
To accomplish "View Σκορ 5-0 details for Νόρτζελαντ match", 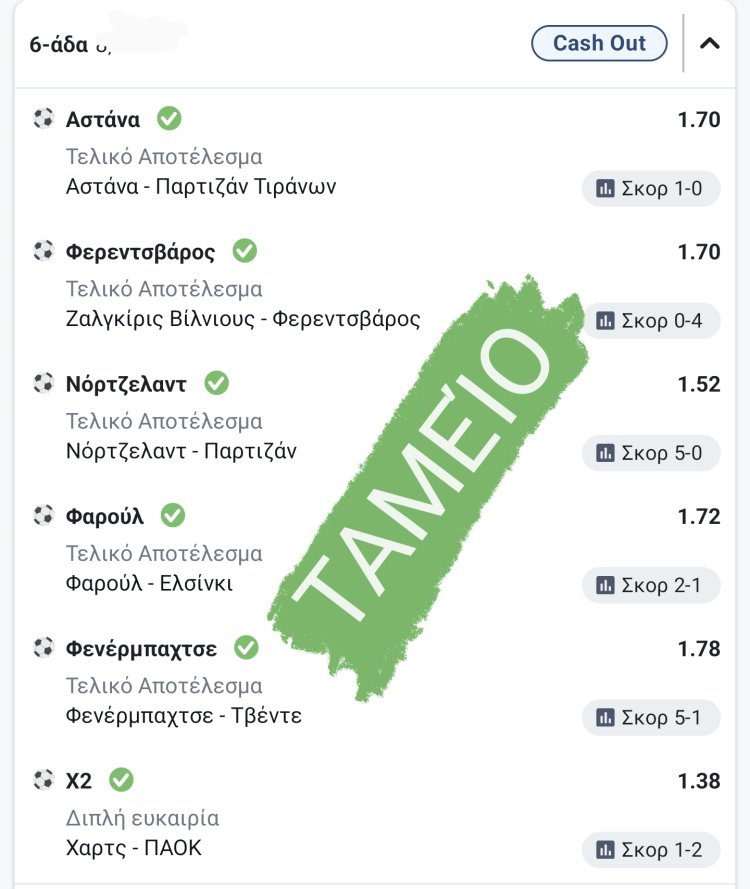I will coord(651,453).
